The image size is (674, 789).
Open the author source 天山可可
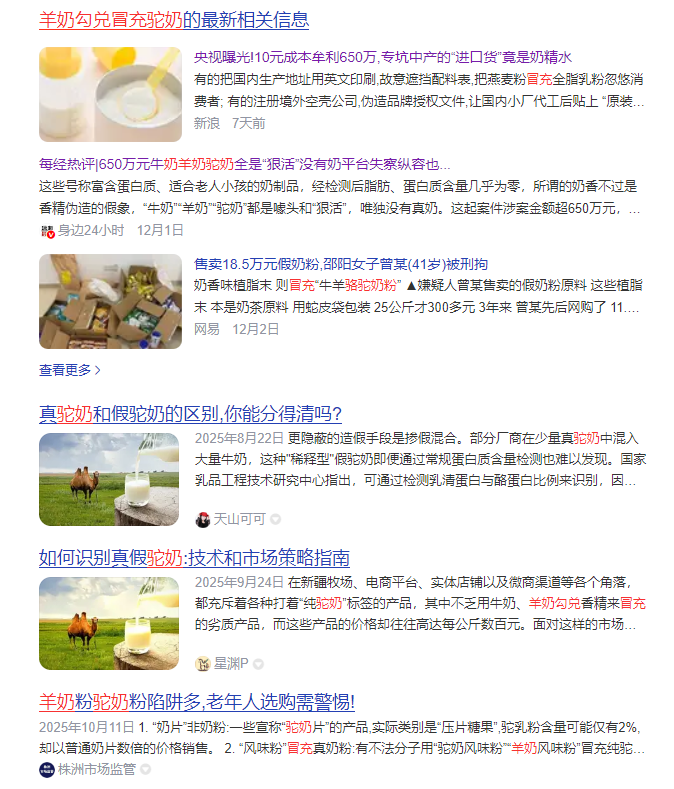[238, 520]
